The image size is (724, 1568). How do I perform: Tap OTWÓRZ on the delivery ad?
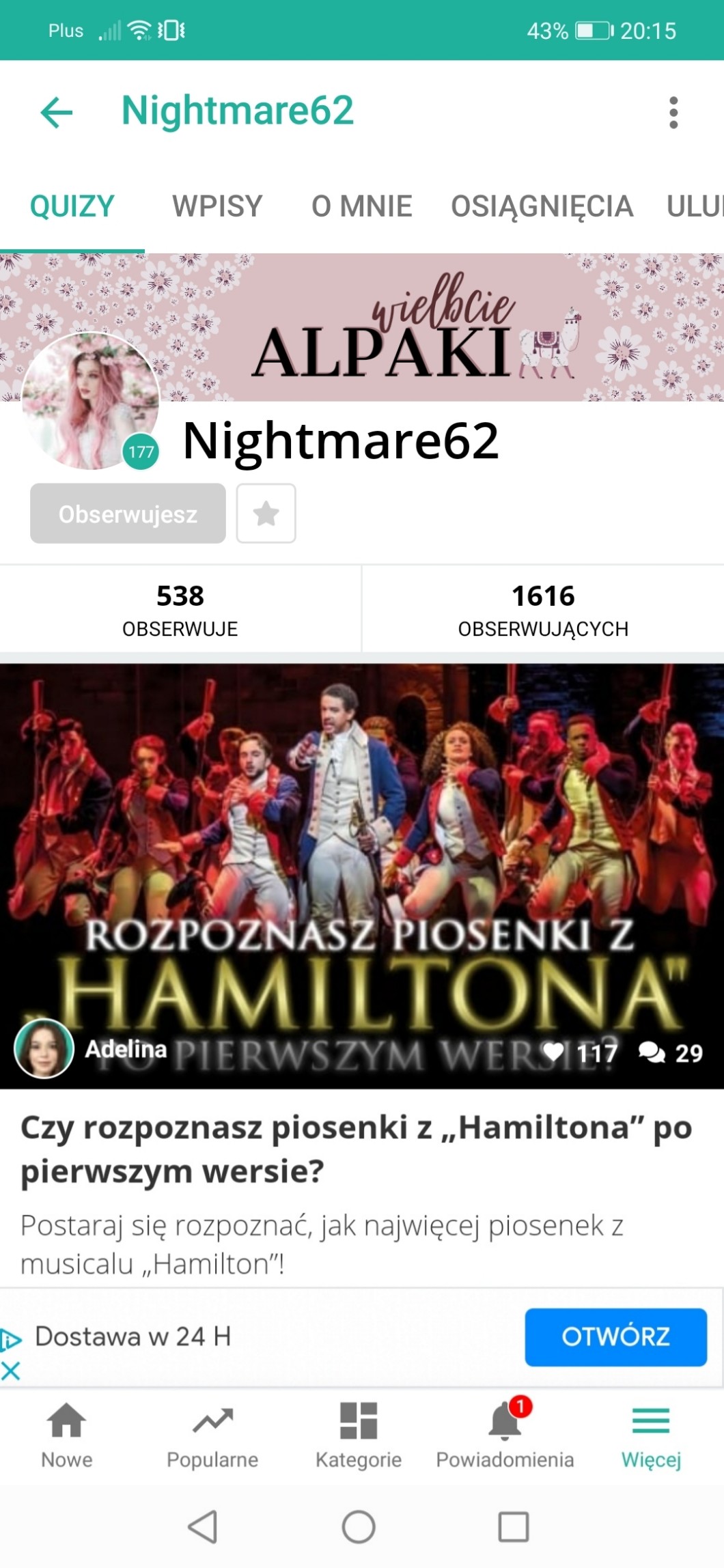(x=615, y=1336)
